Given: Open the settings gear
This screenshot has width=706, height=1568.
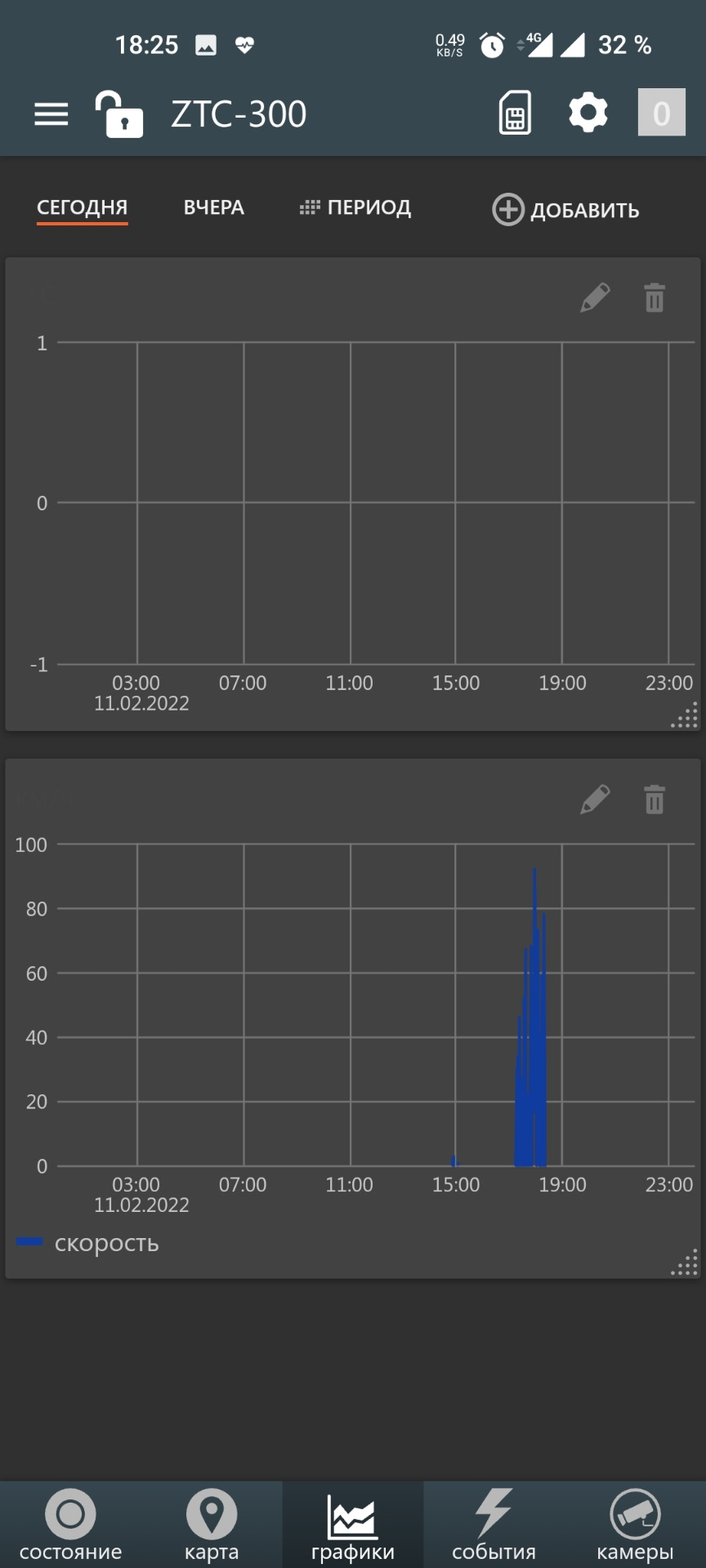Looking at the screenshot, I should [x=588, y=113].
